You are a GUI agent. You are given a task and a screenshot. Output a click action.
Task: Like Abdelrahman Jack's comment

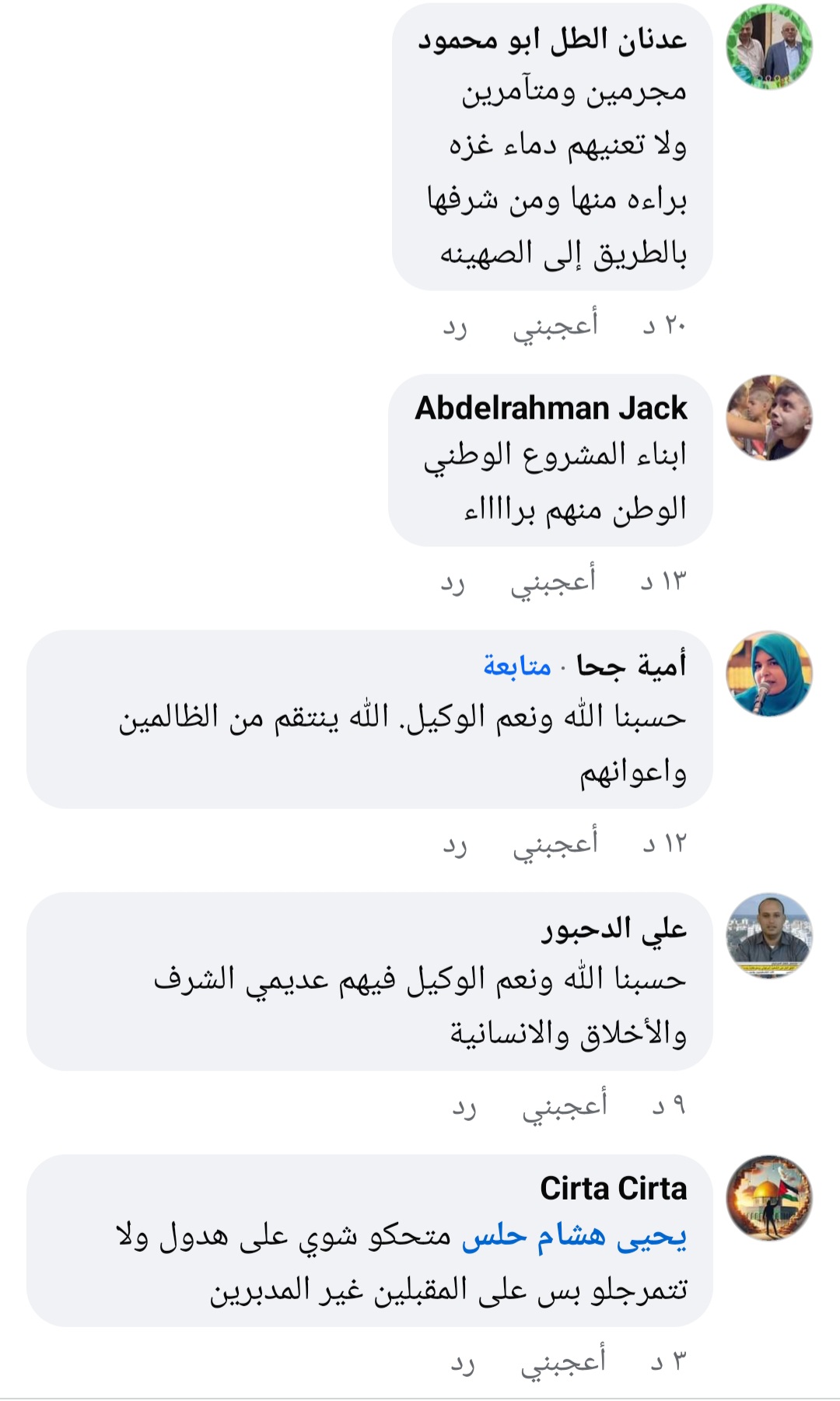[x=552, y=582]
